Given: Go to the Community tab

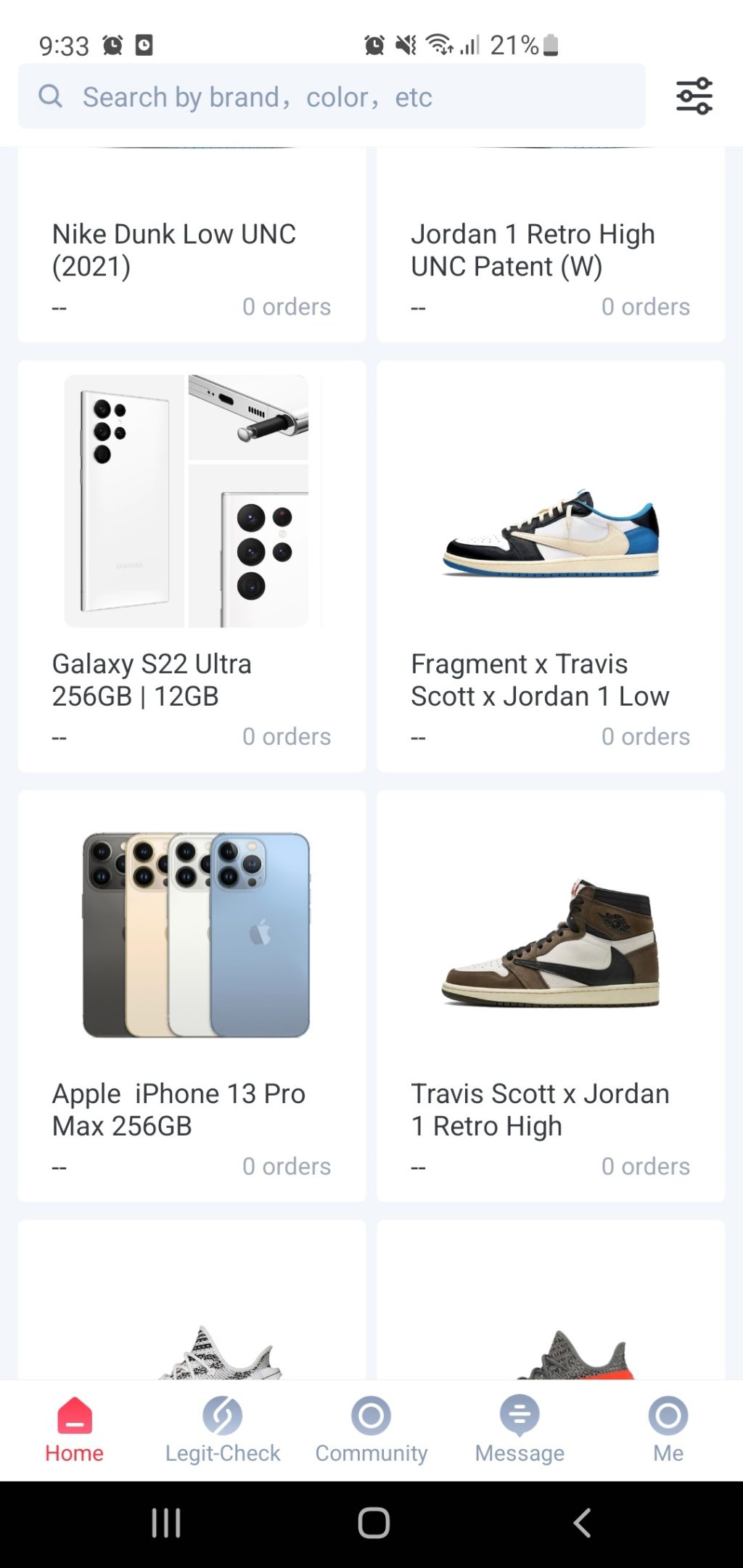Looking at the screenshot, I should [x=371, y=1430].
